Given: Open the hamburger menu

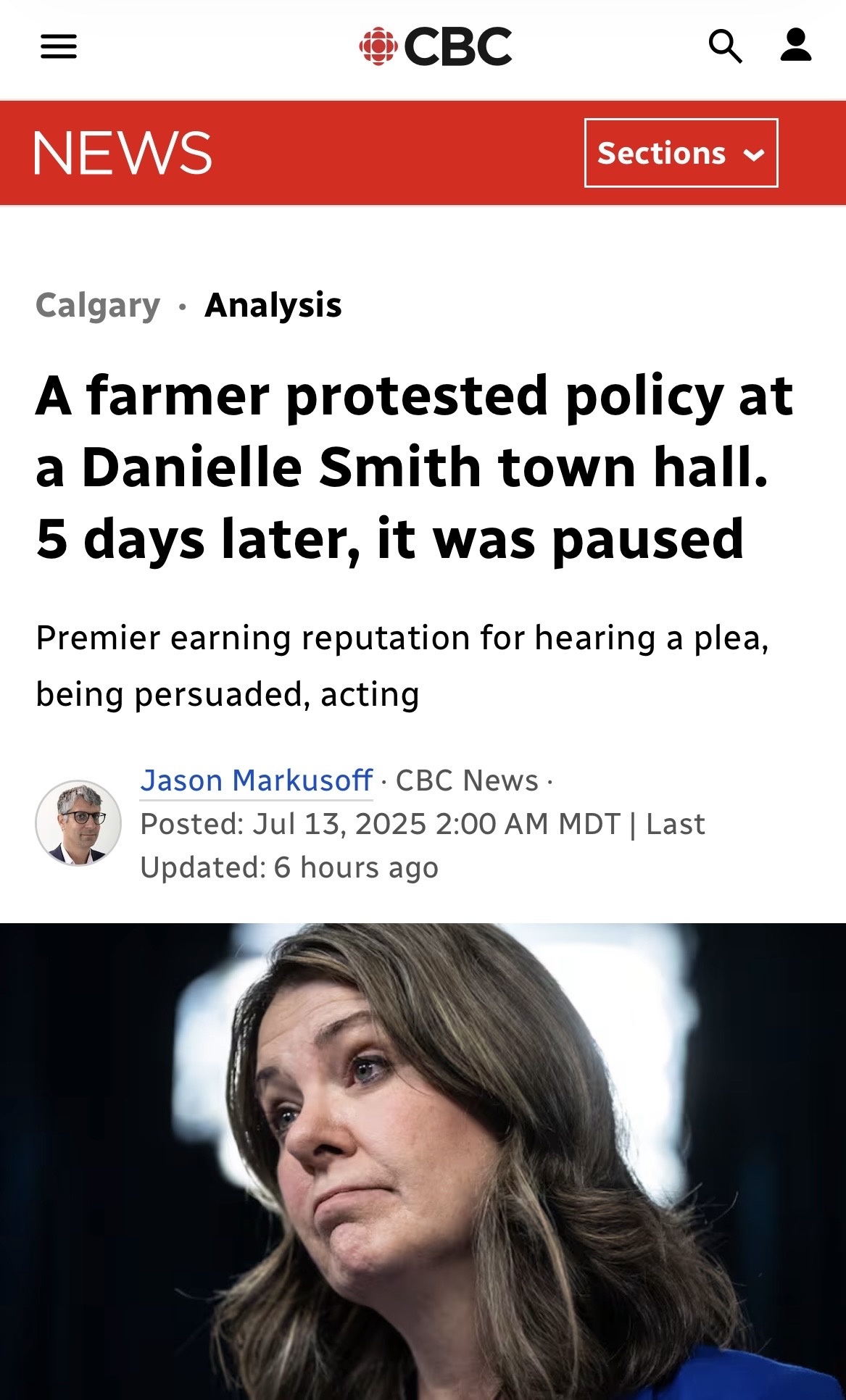Looking at the screenshot, I should tap(59, 47).
